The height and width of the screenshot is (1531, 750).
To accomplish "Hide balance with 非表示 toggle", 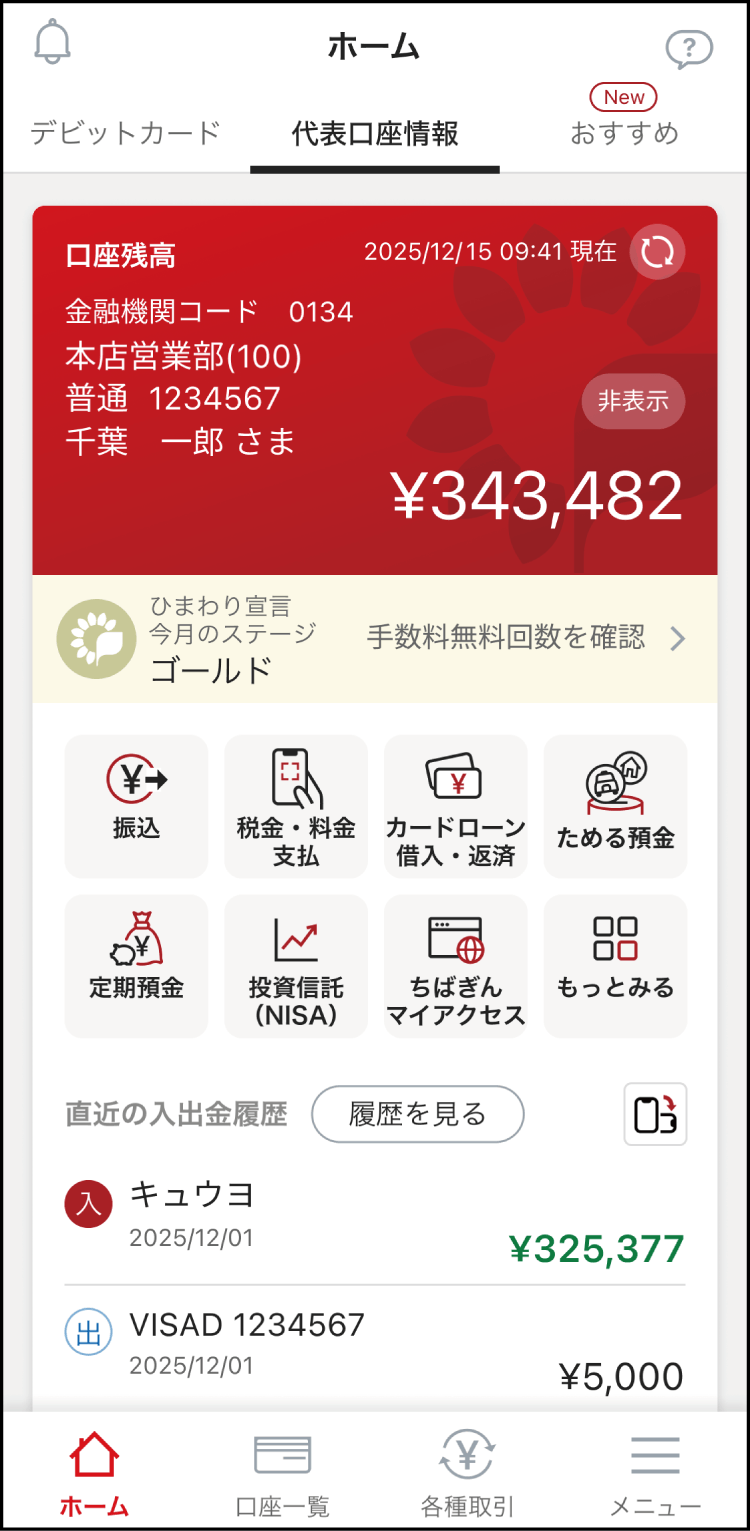I will click(633, 401).
